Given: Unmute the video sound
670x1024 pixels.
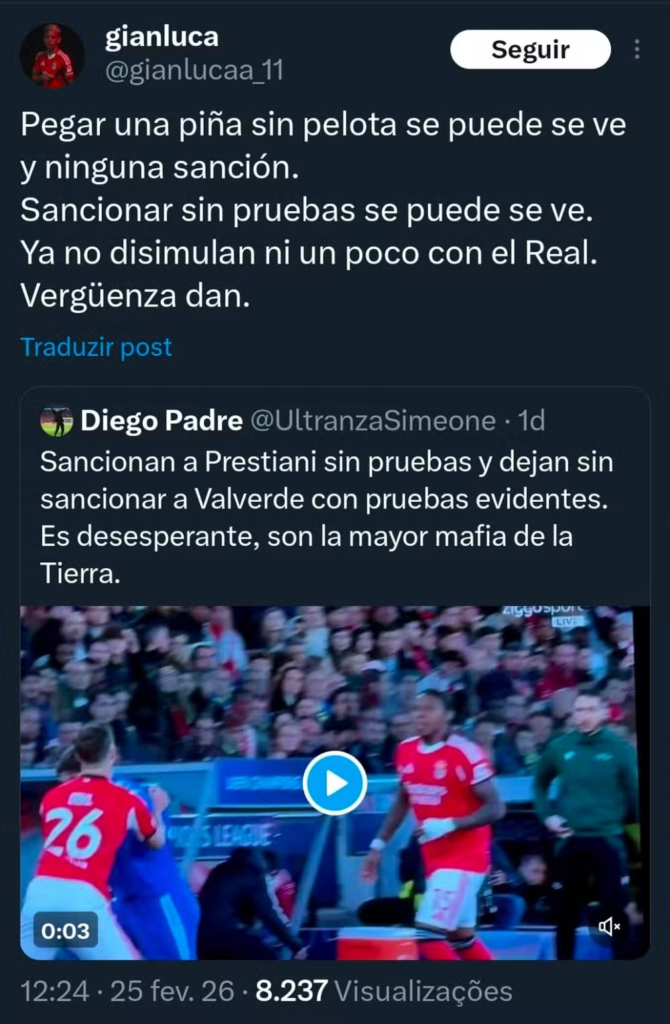Looking at the screenshot, I should coord(609,927).
